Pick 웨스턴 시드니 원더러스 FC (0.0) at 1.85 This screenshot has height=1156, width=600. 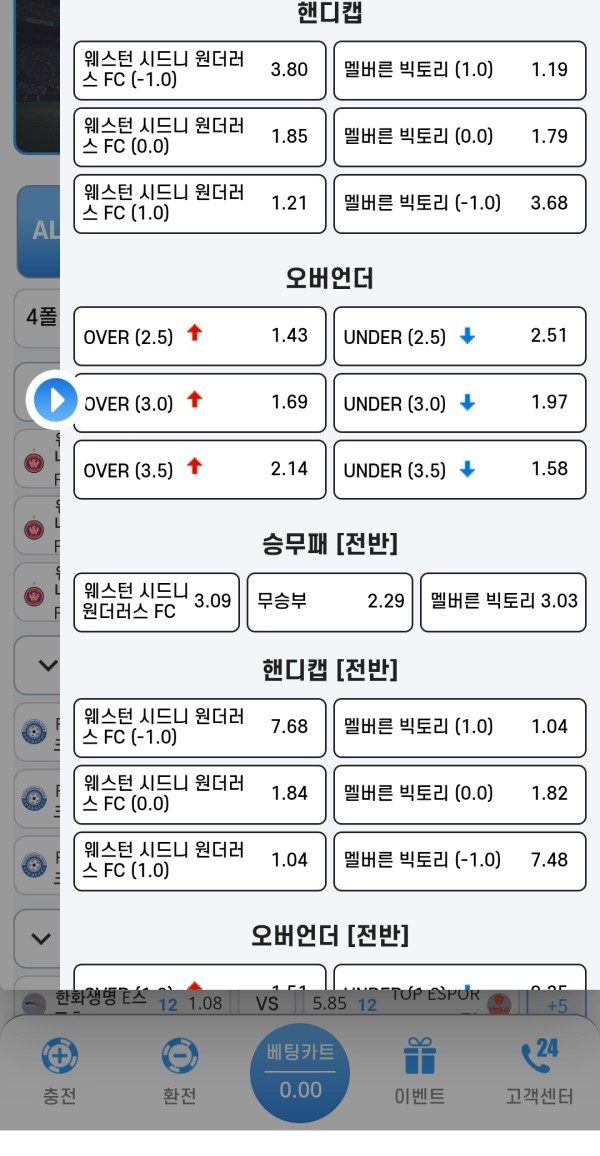coord(199,136)
